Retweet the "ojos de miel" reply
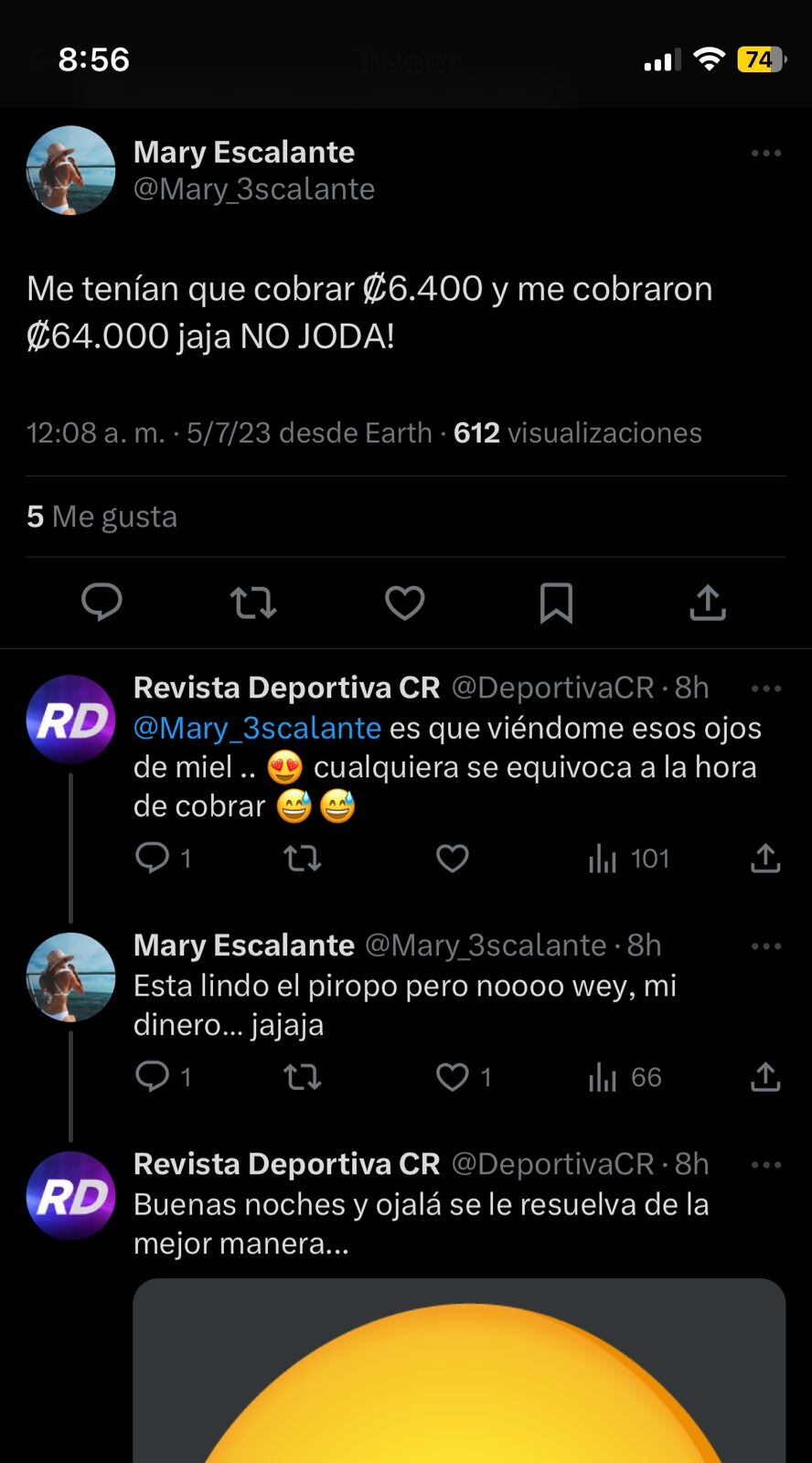The height and width of the screenshot is (1463, 812). pyautogui.click(x=302, y=858)
